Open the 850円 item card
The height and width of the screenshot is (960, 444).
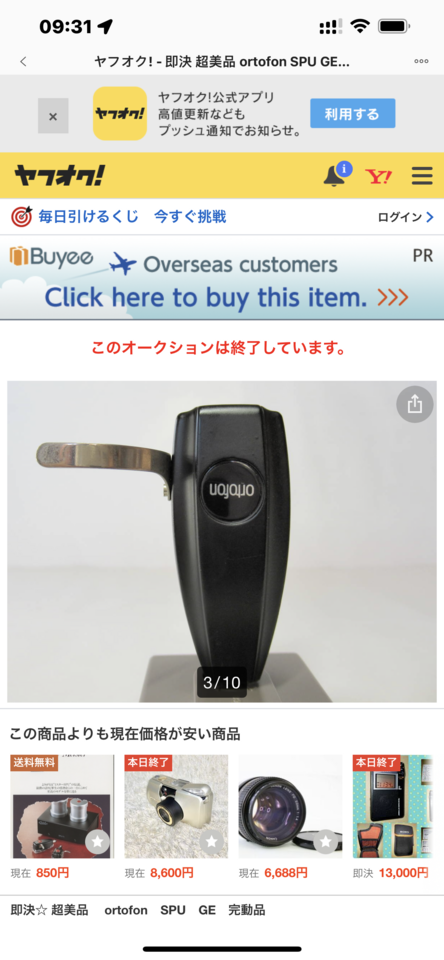tap(62, 815)
